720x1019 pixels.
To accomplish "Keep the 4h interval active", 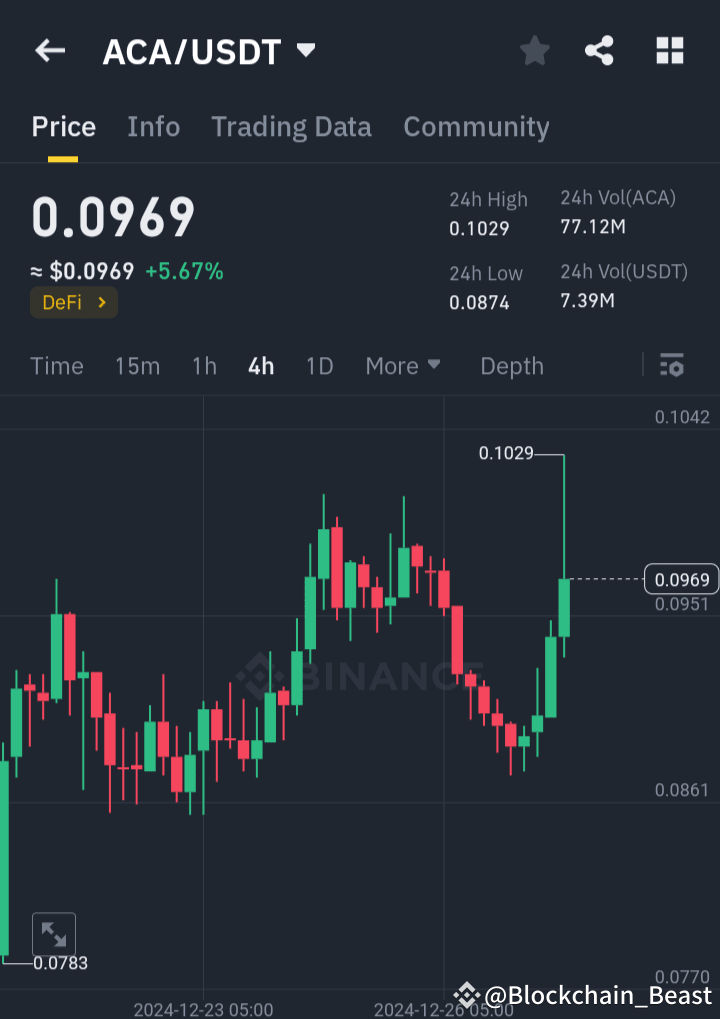I will (x=260, y=366).
